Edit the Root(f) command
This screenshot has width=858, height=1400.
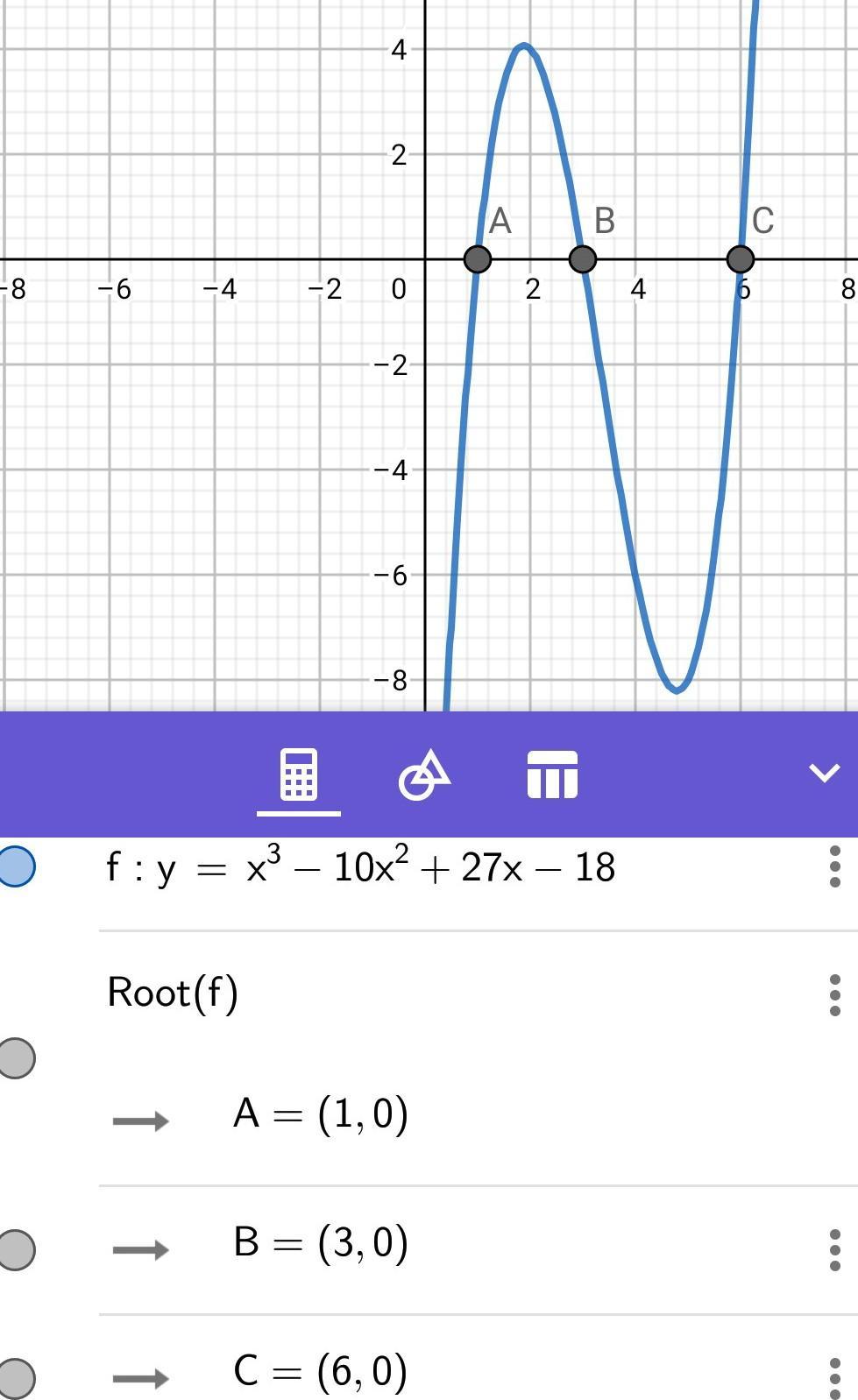click(173, 993)
